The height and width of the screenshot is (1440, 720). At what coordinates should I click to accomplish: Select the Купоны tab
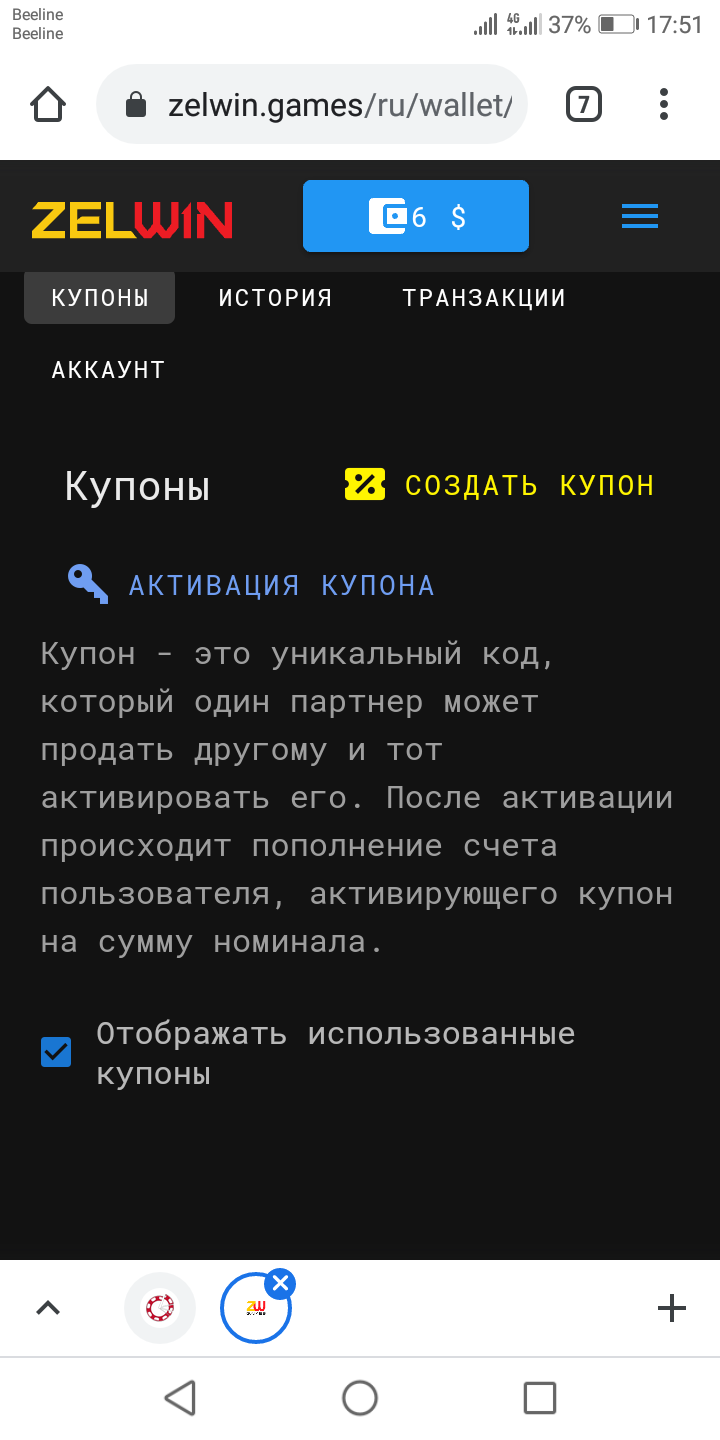[x=100, y=298]
